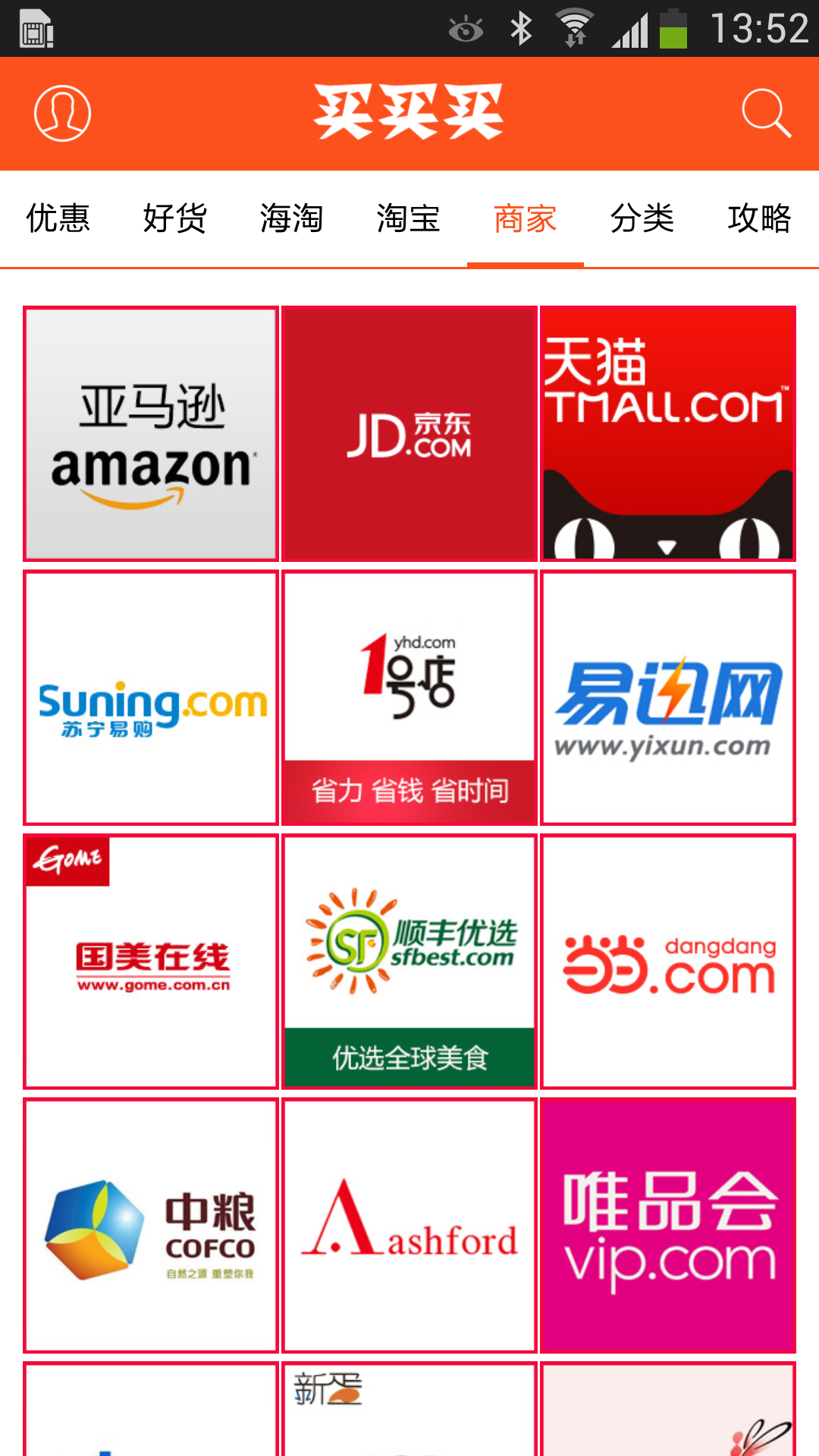Select the Suning 苏宁易购 tile

click(x=151, y=698)
